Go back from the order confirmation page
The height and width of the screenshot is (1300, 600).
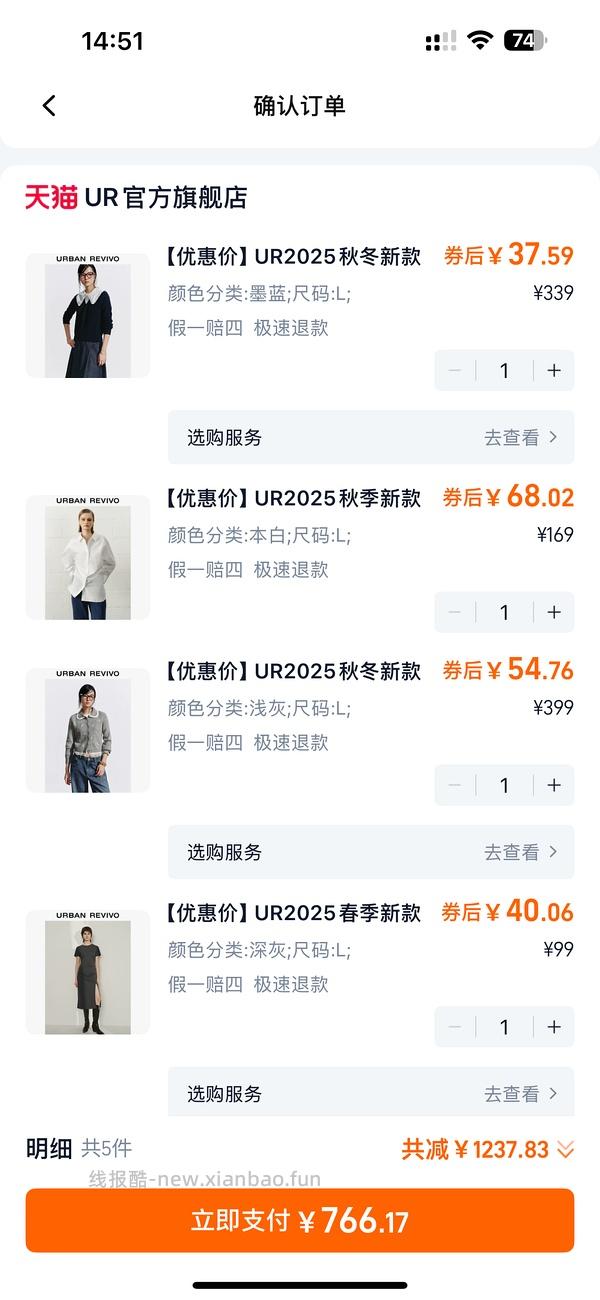pyautogui.click(x=49, y=105)
